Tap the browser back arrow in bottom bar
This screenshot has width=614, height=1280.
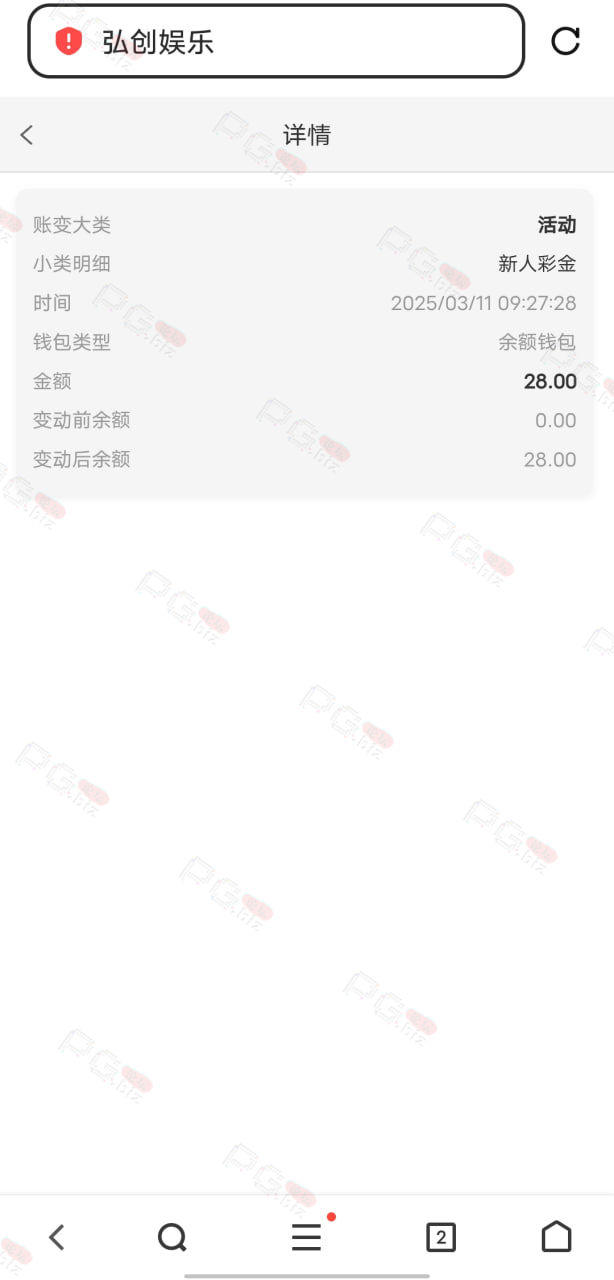pos(57,1237)
